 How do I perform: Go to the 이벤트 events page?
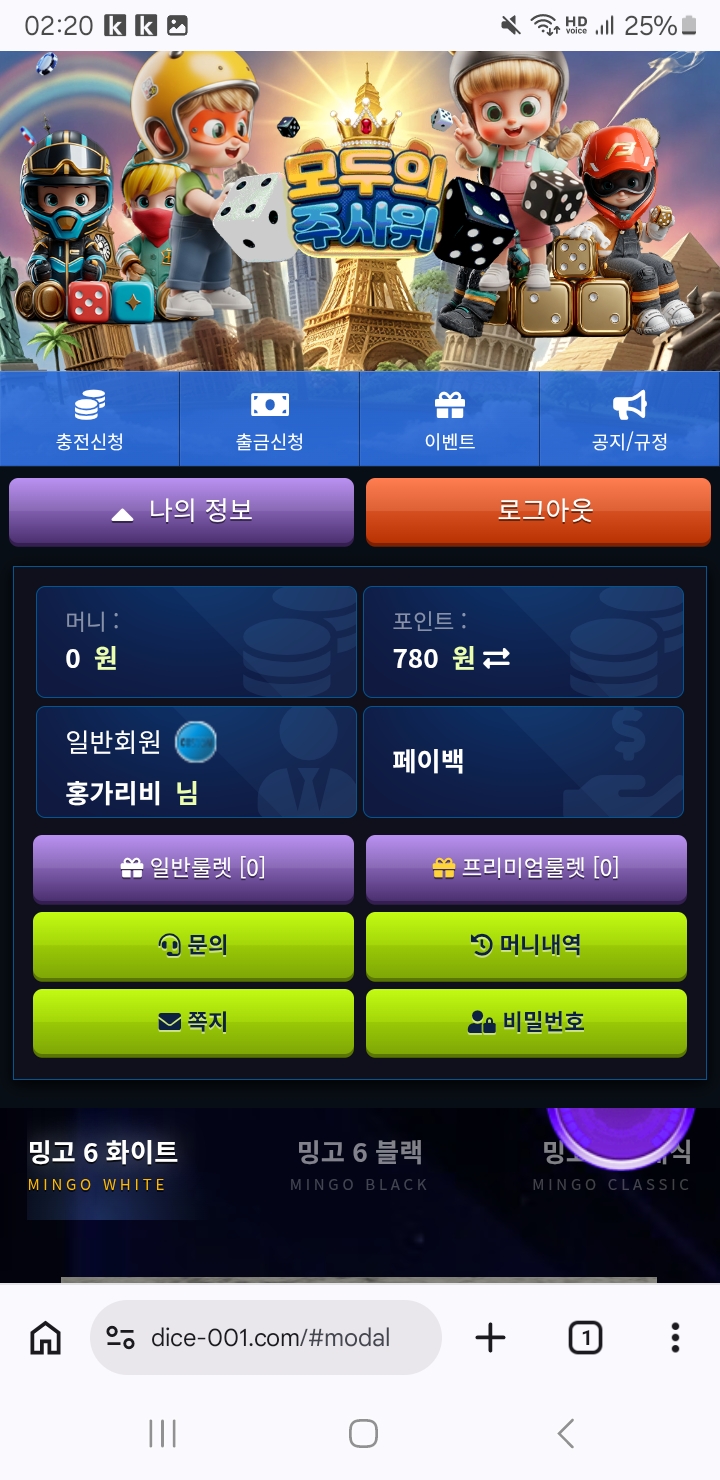(x=450, y=419)
